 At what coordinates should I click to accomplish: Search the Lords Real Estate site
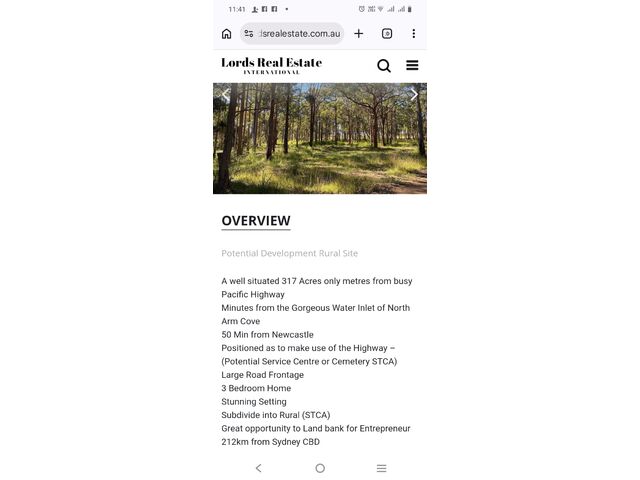point(384,66)
